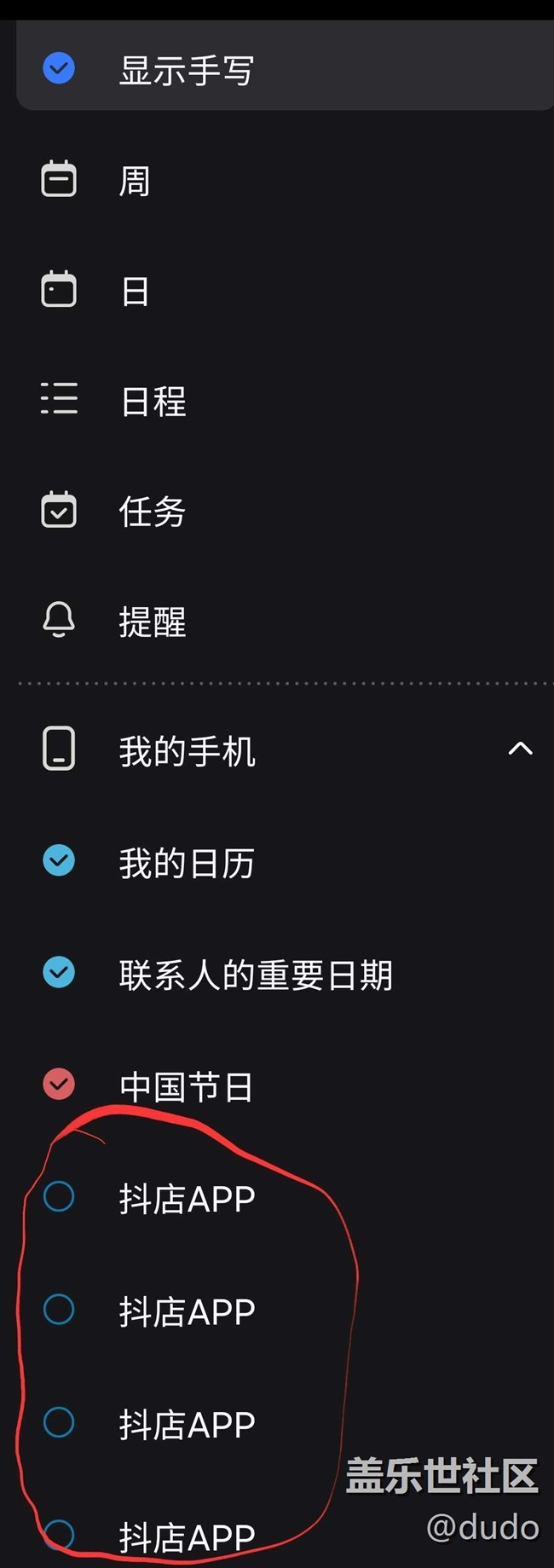
Task: Uncheck 联系人的重要日期 calendar
Action: point(59,973)
